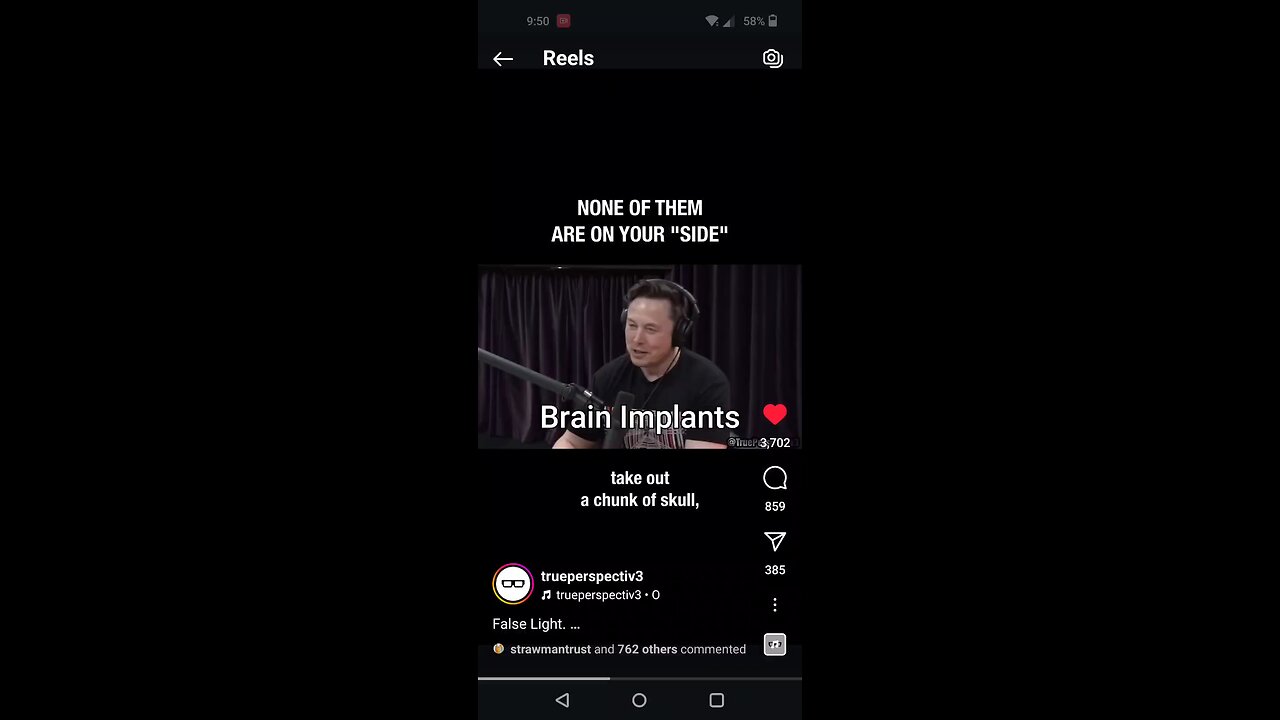Unlike the reel with the heart icon
The image size is (1280, 720).
775,415
